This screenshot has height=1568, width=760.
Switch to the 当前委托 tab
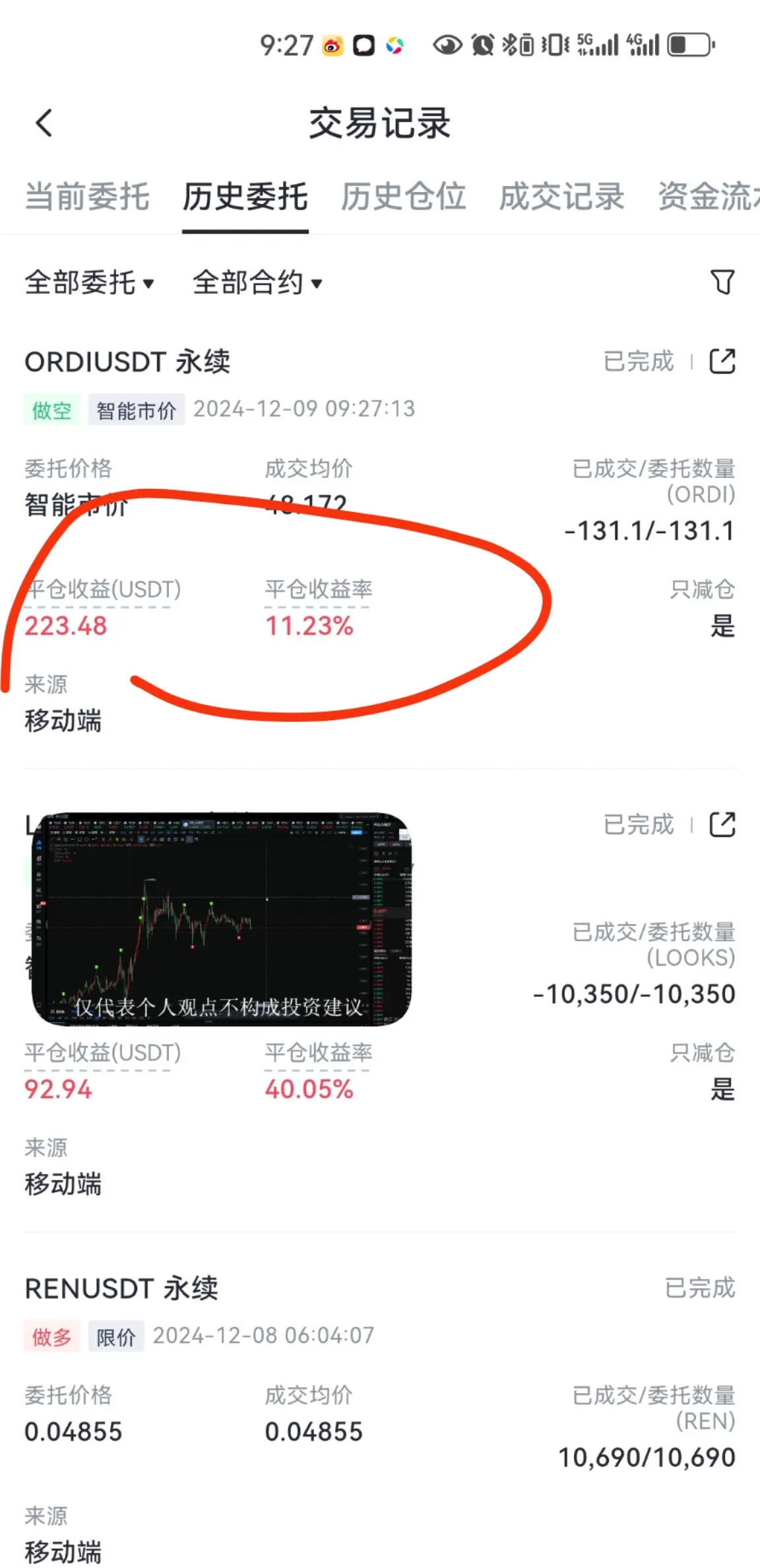pos(87,197)
